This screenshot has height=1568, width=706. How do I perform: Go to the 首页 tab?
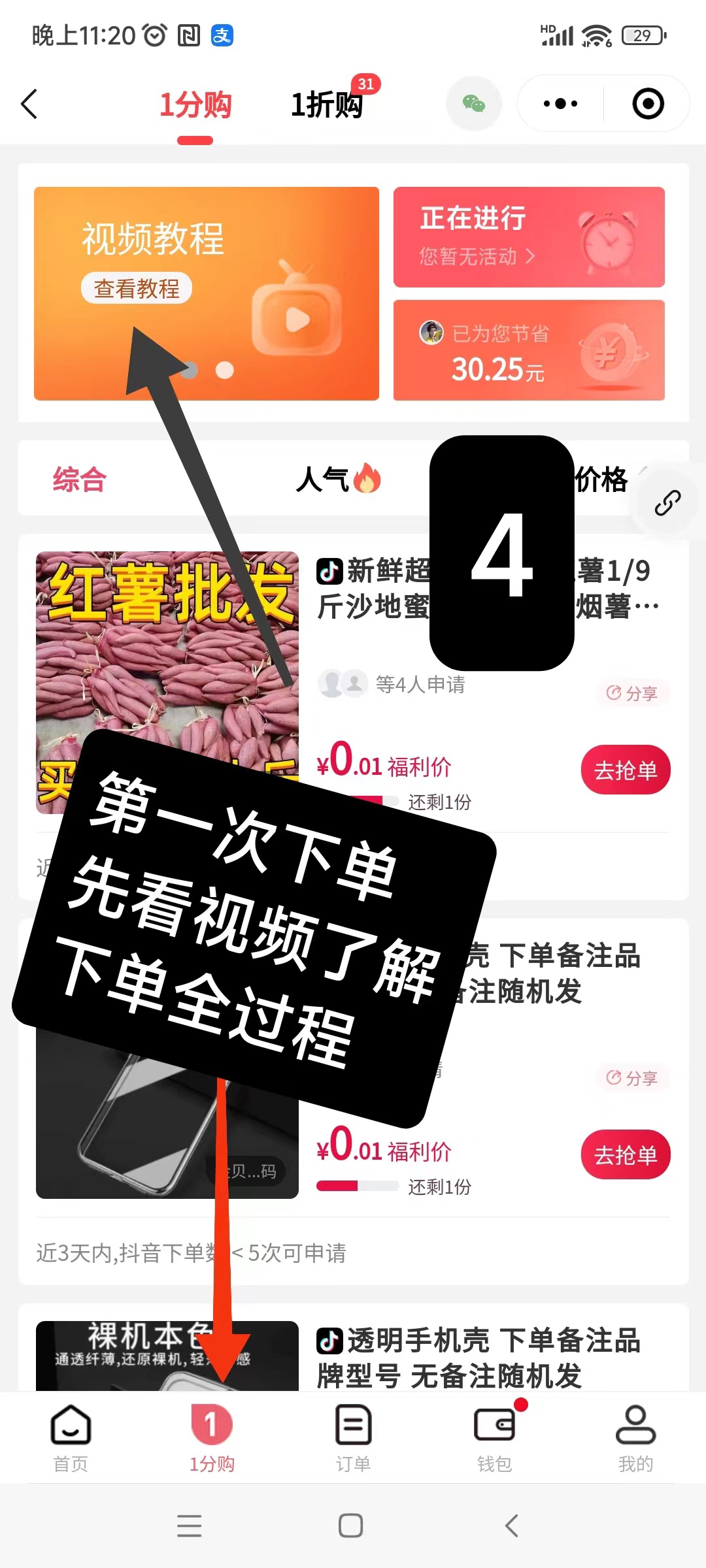click(71, 1437)
